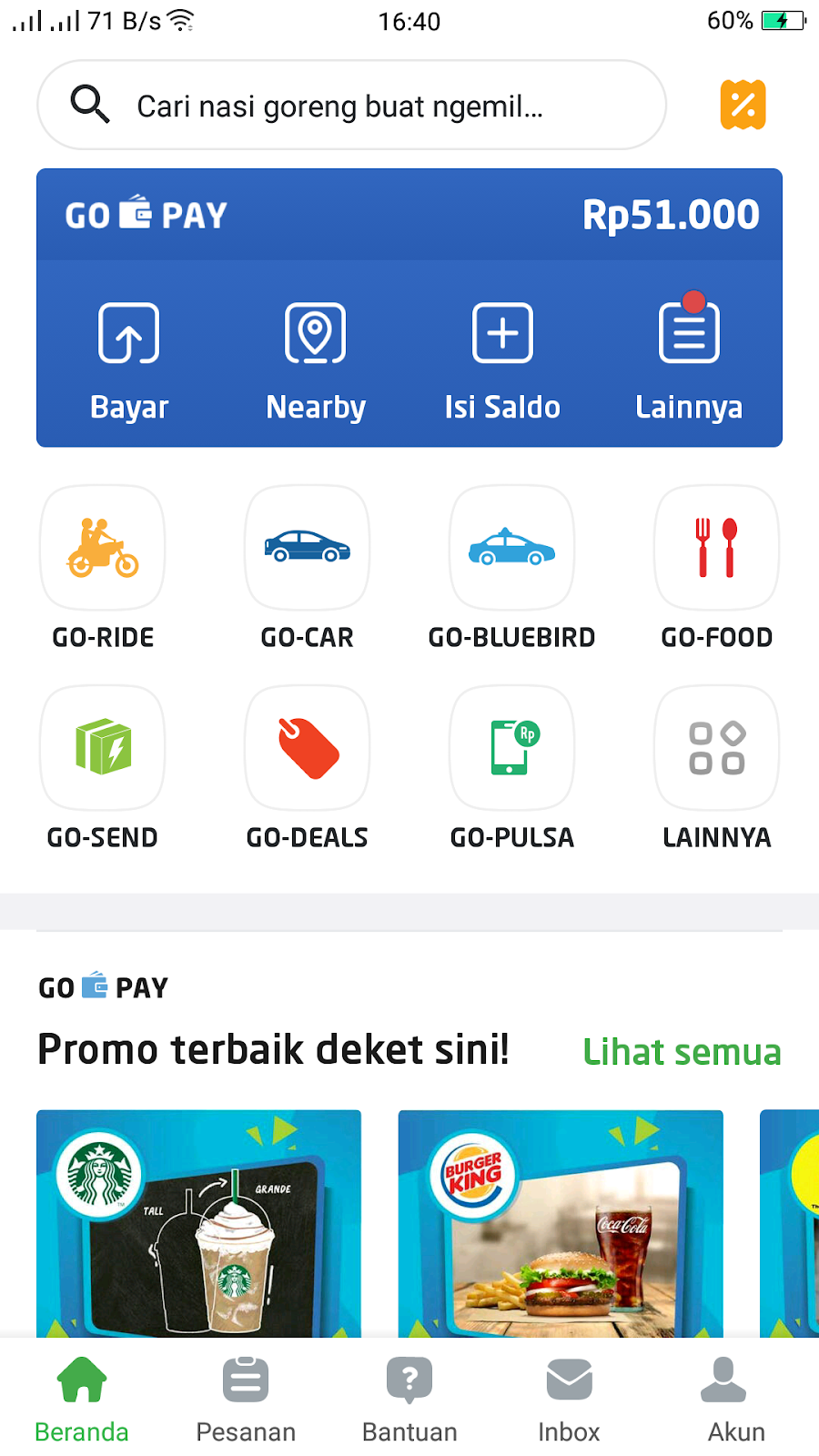Open the Starbucks promo card
This screenshot has height=1456, width=819.
point(198,1223)
